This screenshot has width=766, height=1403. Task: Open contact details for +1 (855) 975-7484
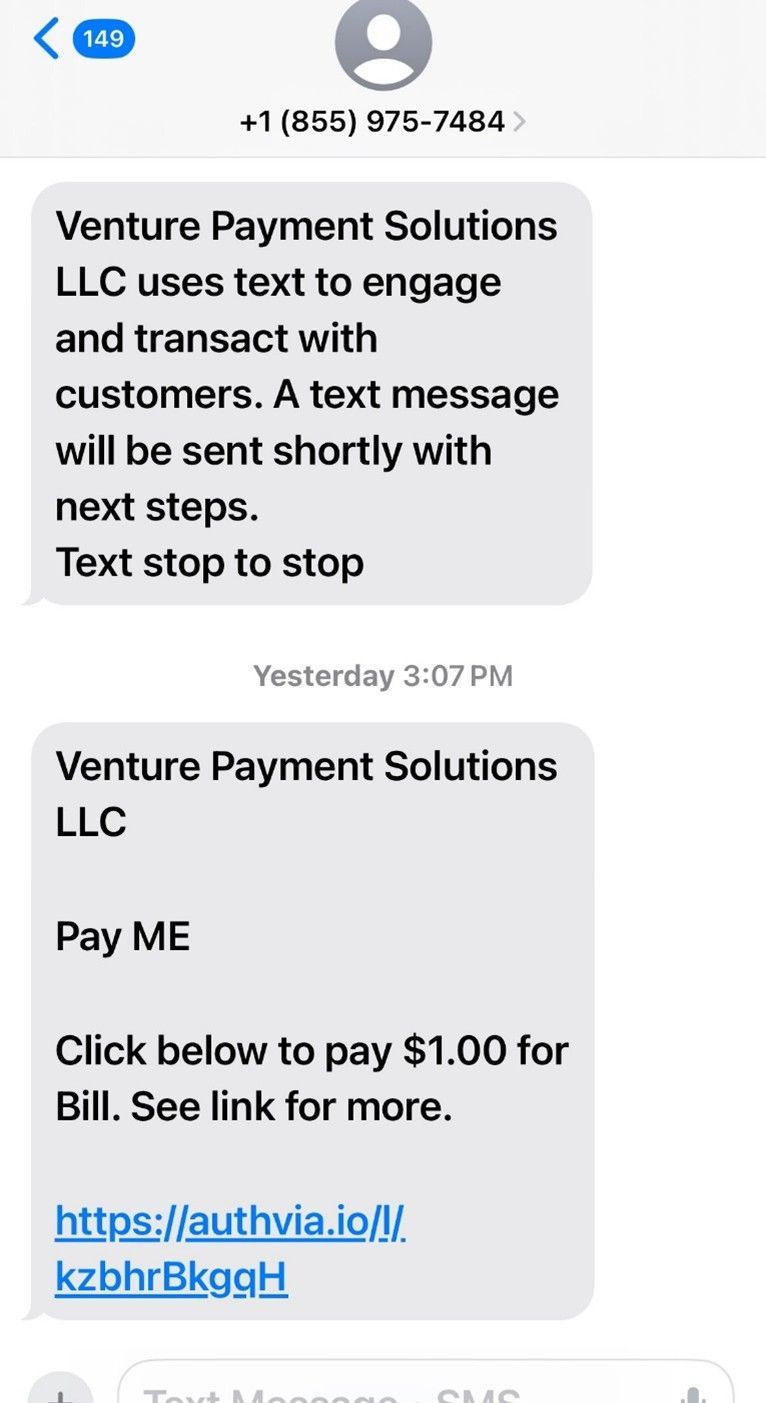coord(383,122)
